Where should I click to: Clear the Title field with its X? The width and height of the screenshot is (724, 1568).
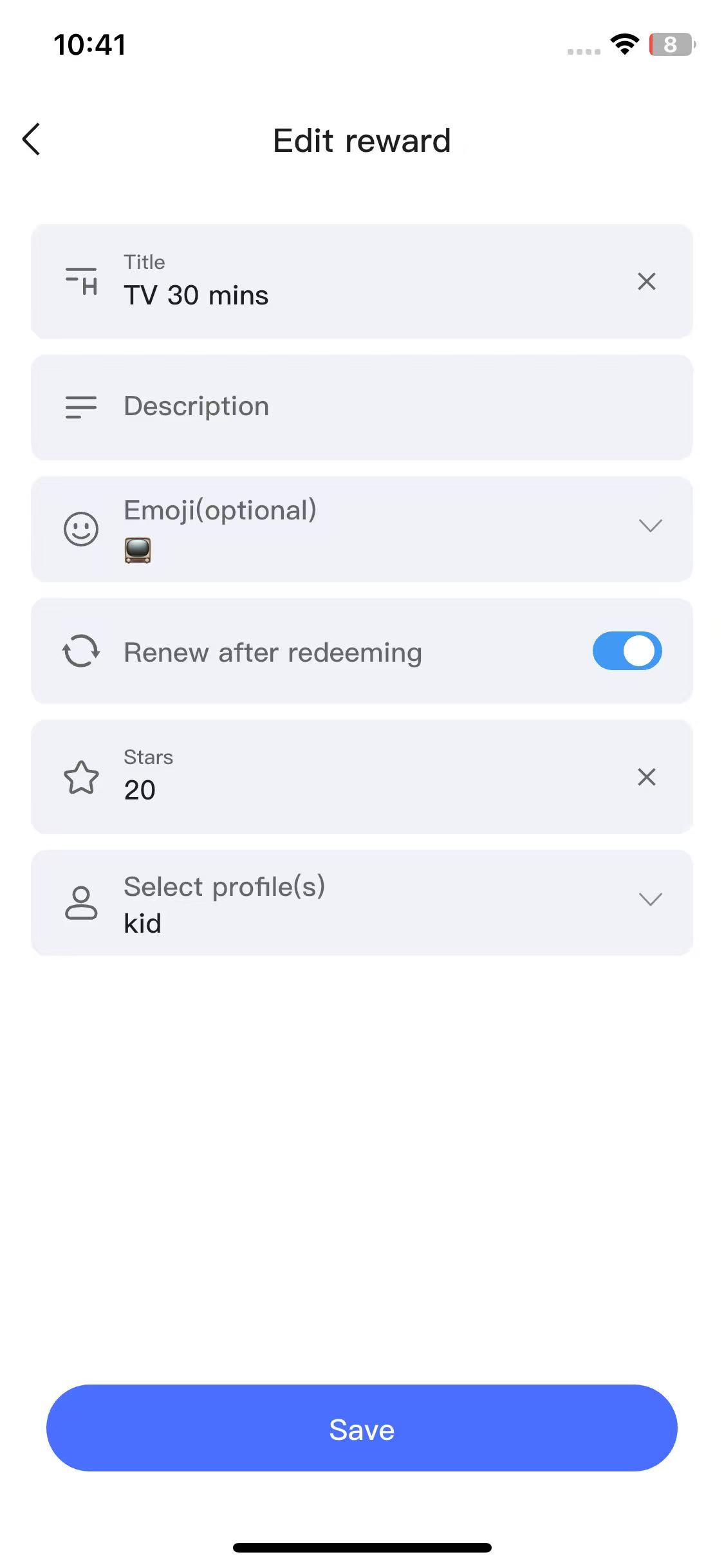[646, 281]
